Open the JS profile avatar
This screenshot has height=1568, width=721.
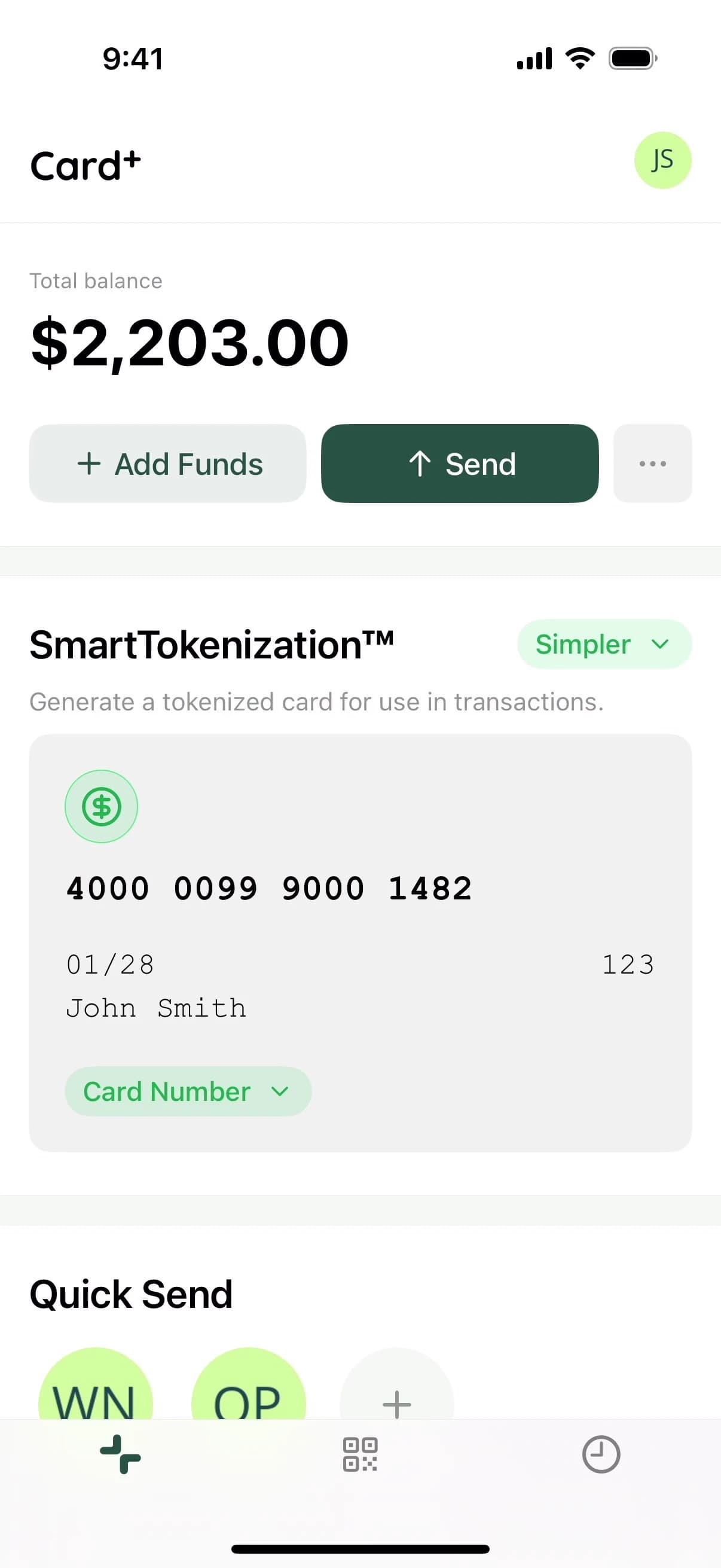662,160
